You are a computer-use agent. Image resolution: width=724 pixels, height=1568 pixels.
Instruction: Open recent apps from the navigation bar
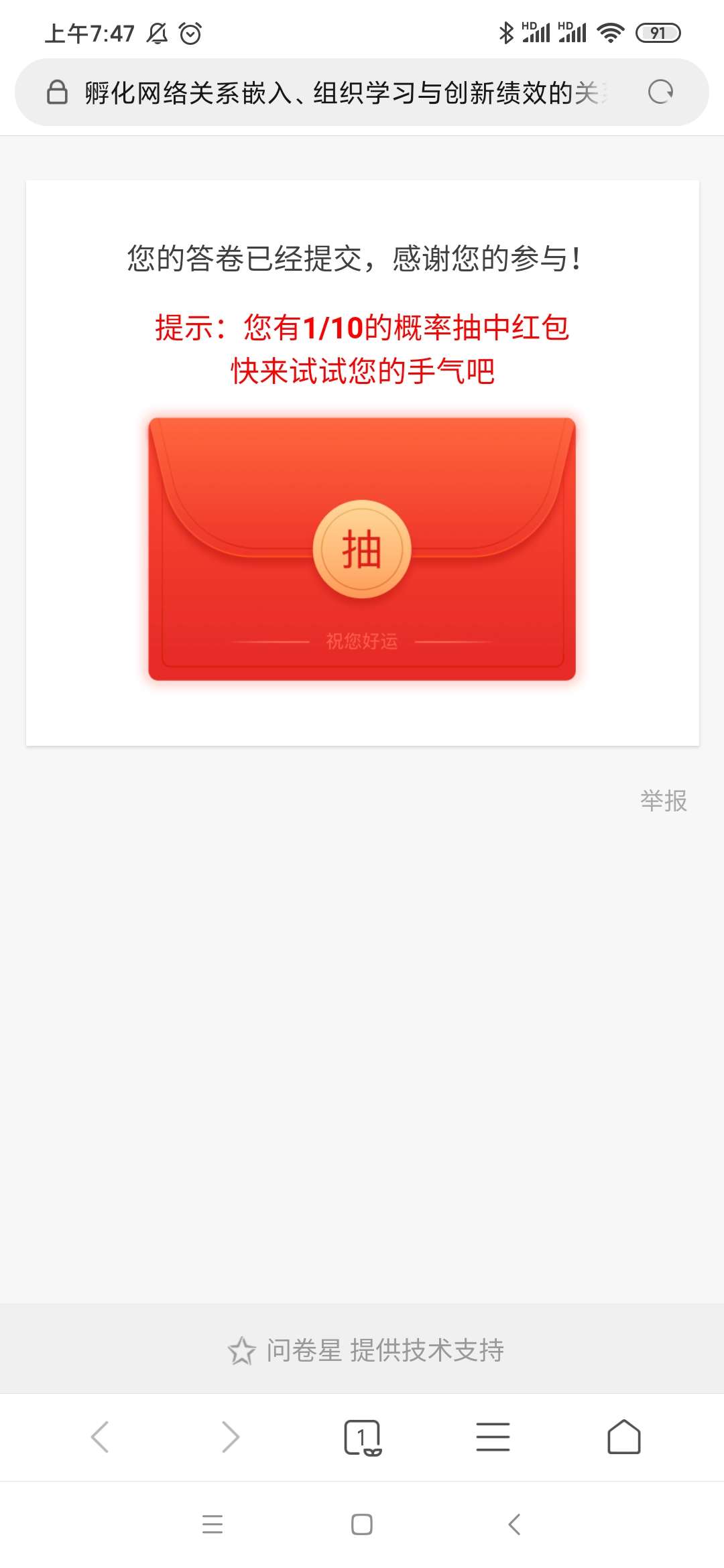click(x=213, y=1524)
